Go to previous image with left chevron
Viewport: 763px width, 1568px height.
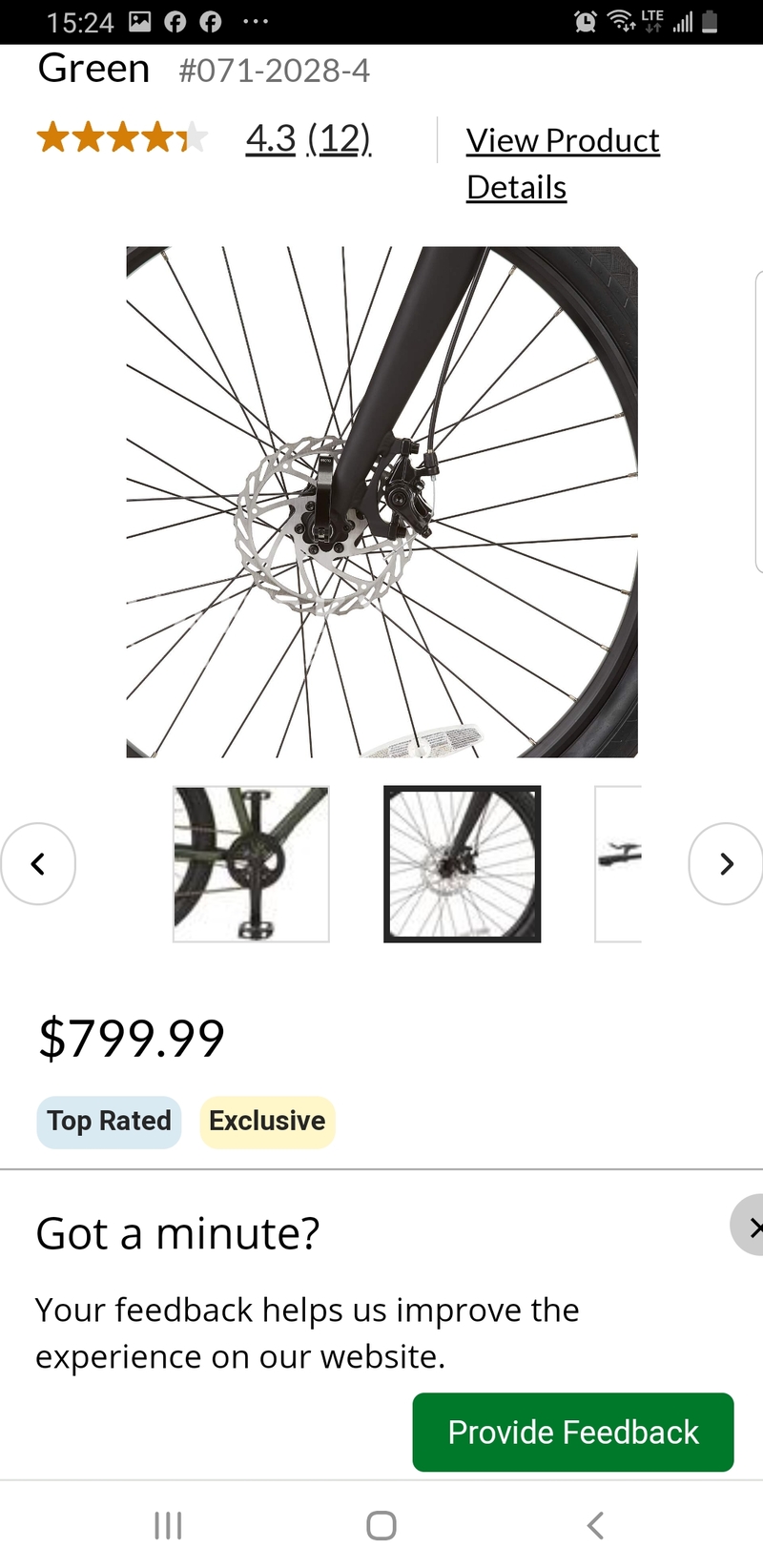tap(38, 863)
